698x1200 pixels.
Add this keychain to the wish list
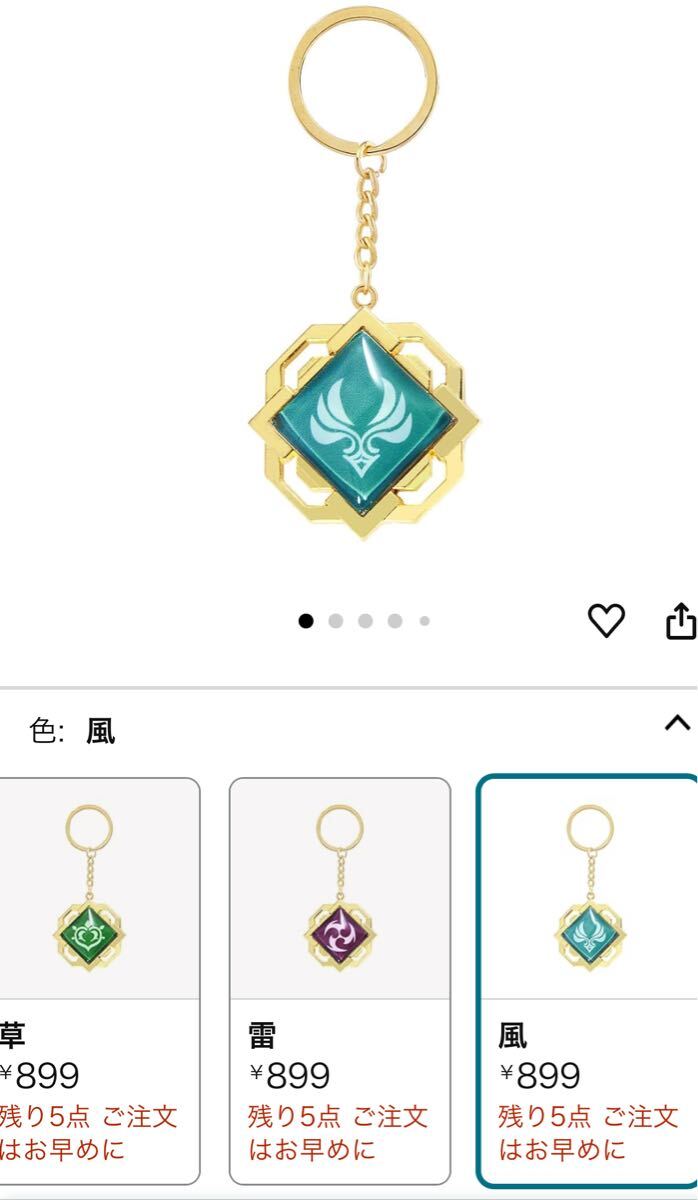[605, 621]
